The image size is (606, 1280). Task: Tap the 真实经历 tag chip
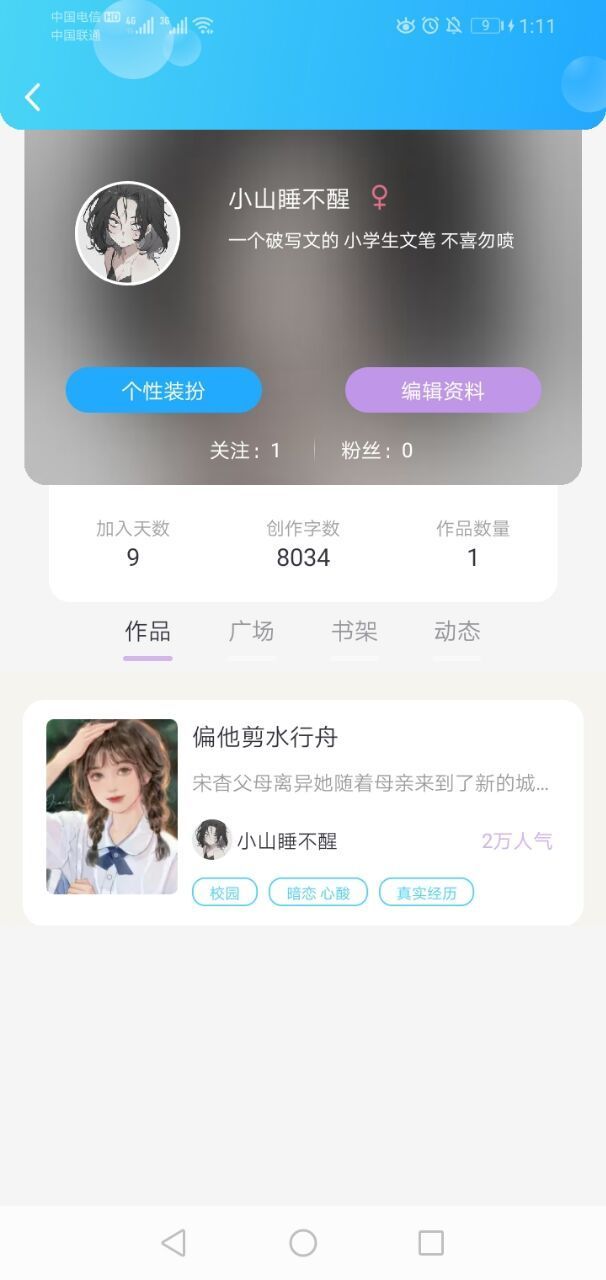pyautogui.click(x=426, y=892)
